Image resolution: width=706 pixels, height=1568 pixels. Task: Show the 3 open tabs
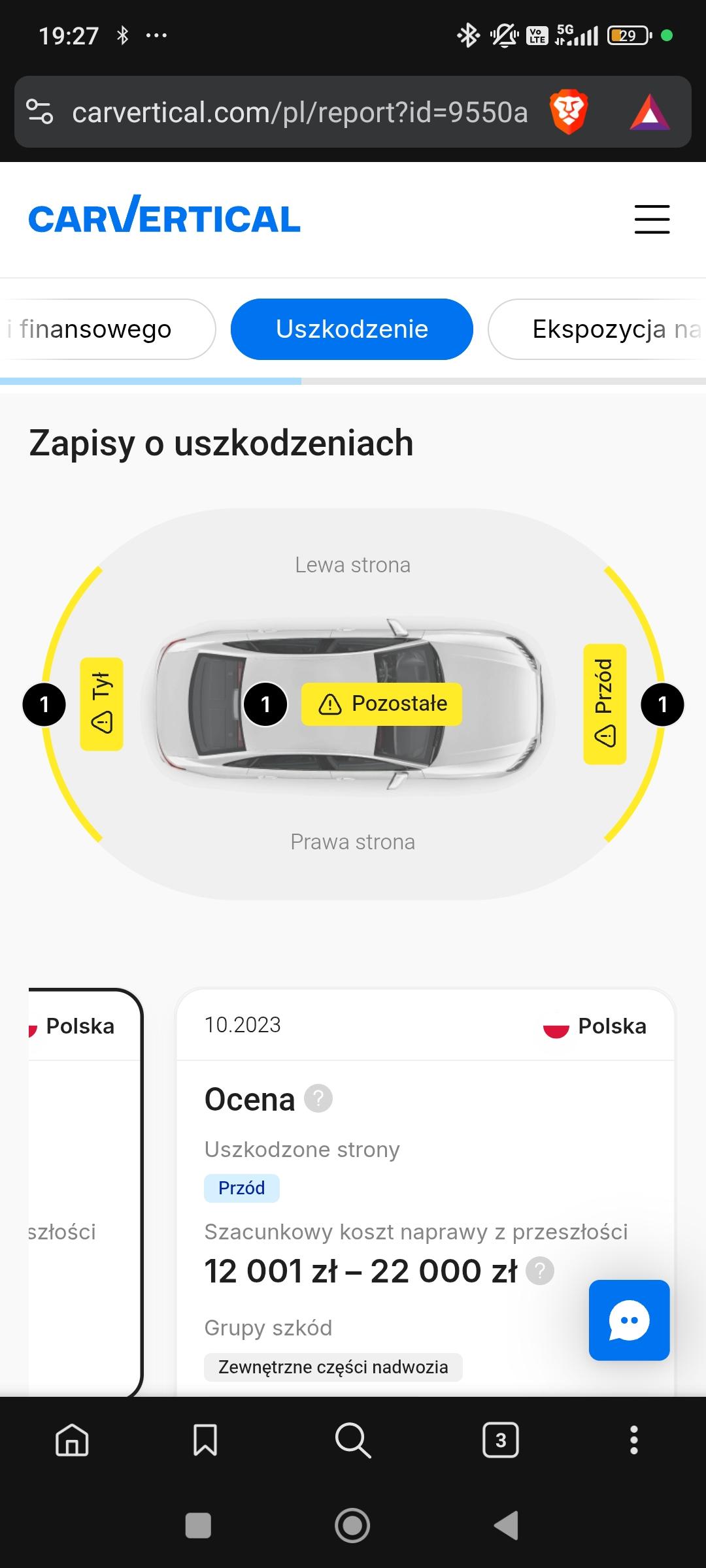(500, 1439)
